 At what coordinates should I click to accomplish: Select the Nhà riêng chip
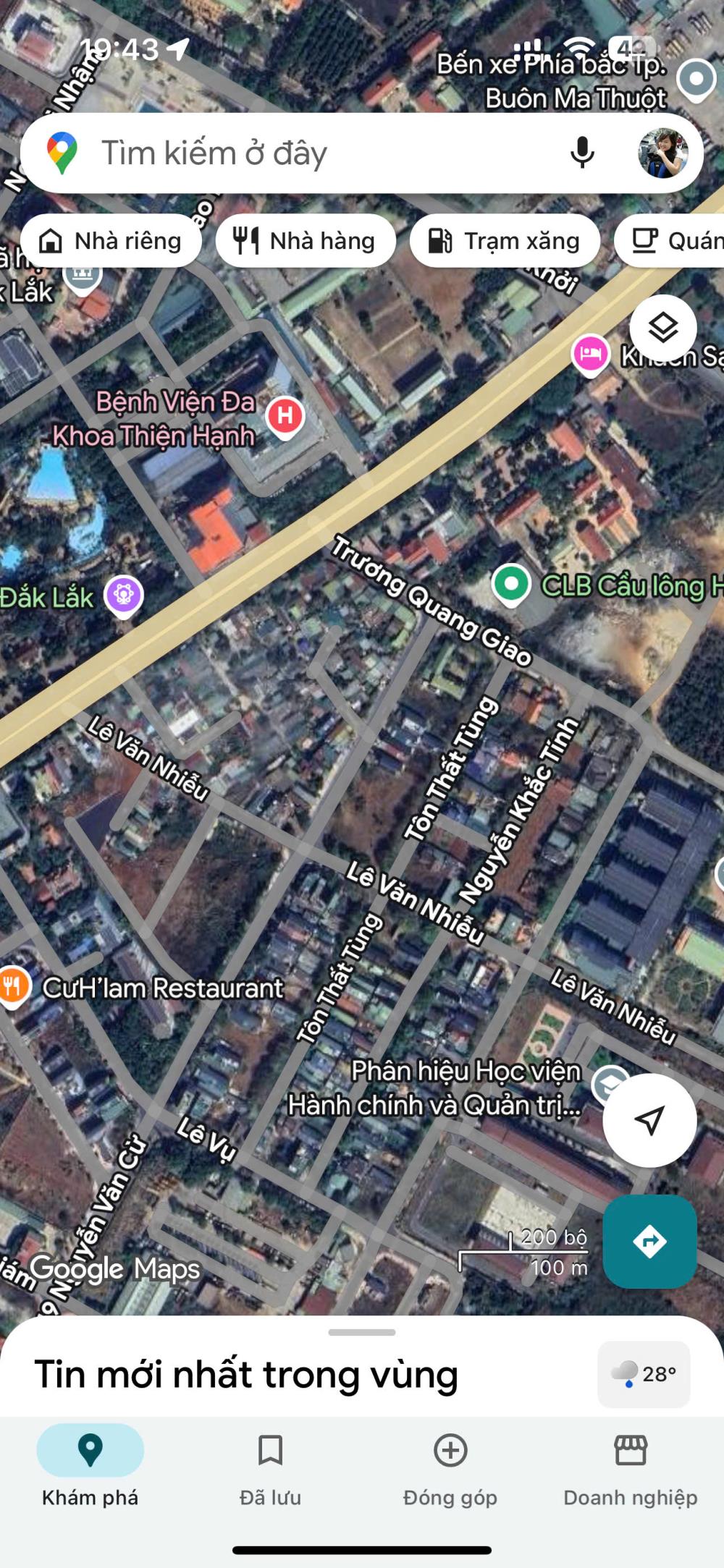111,241
